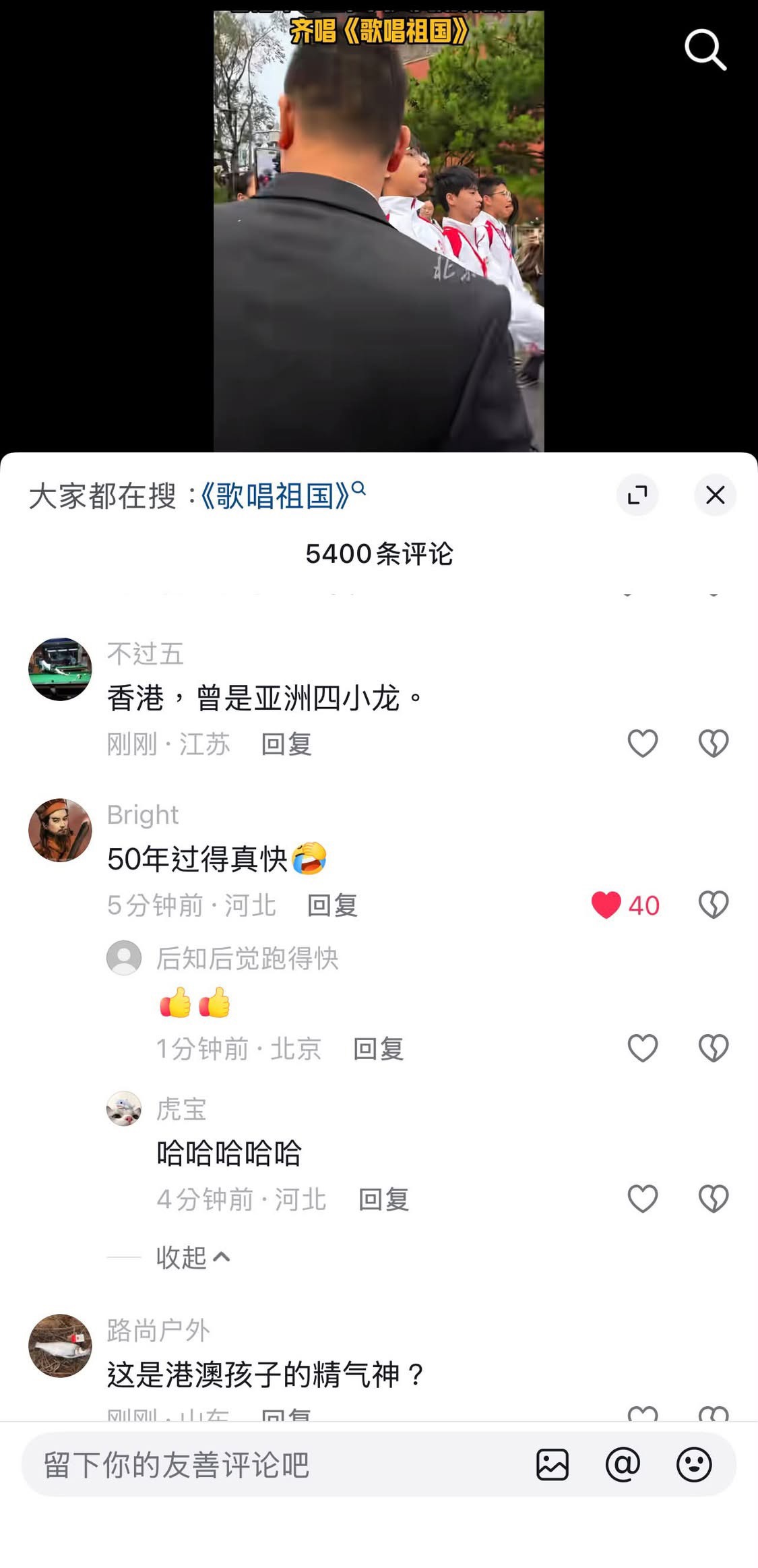This screenshot has width=758, height=1568.
Task: Open the emoji picker
Action: pos(694,1464)
